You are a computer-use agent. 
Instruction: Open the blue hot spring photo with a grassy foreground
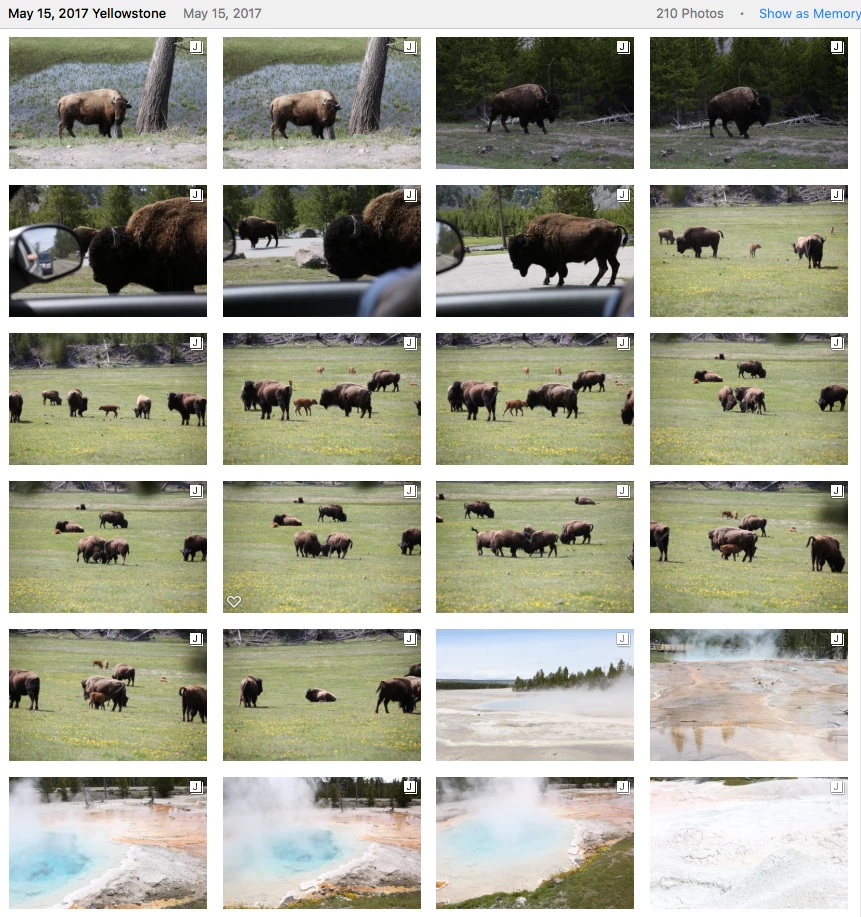coord(535,843)
